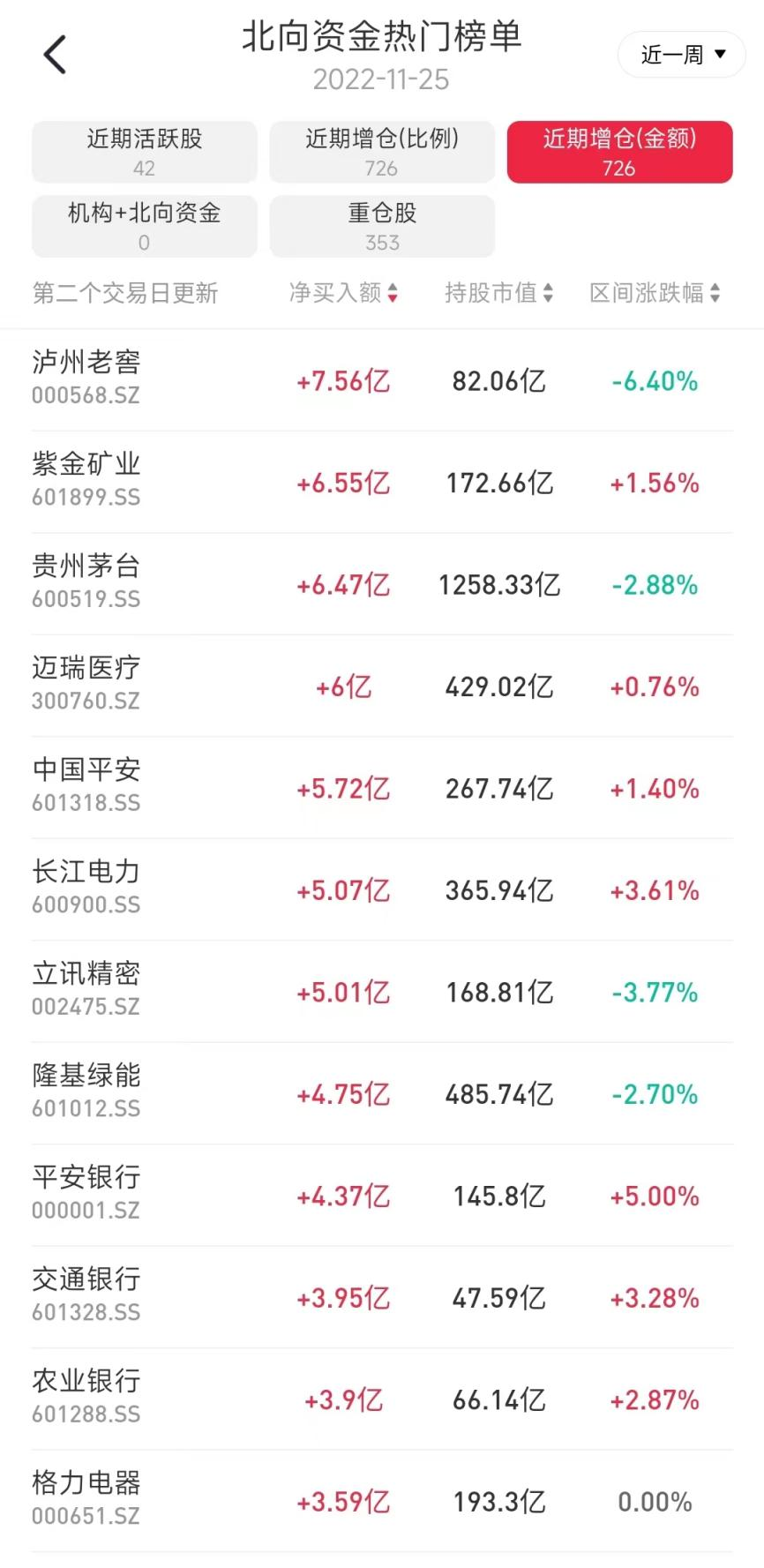This screenshot has height=1568, width=764.
Task: View details for 中国平安
Action: pyautogui.click(x=382, y=788)
